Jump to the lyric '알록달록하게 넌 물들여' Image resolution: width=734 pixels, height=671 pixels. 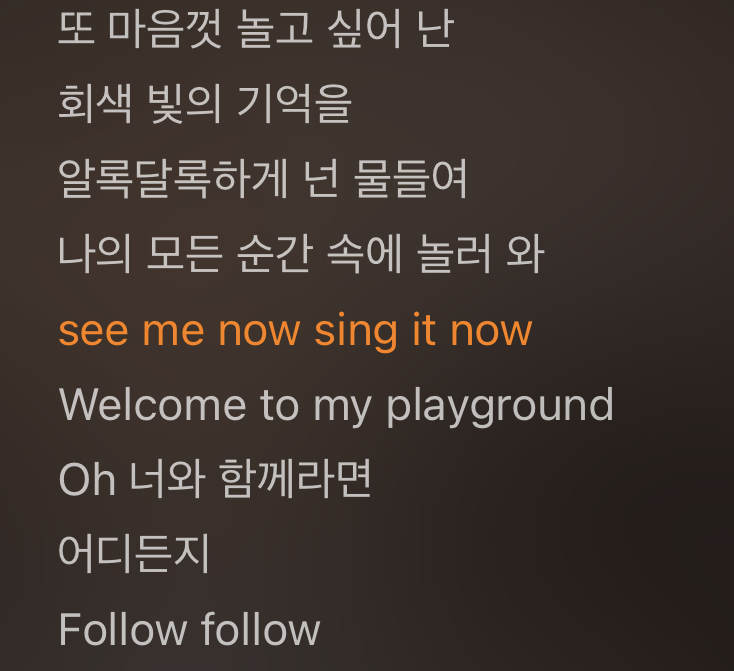coord(263,180)
